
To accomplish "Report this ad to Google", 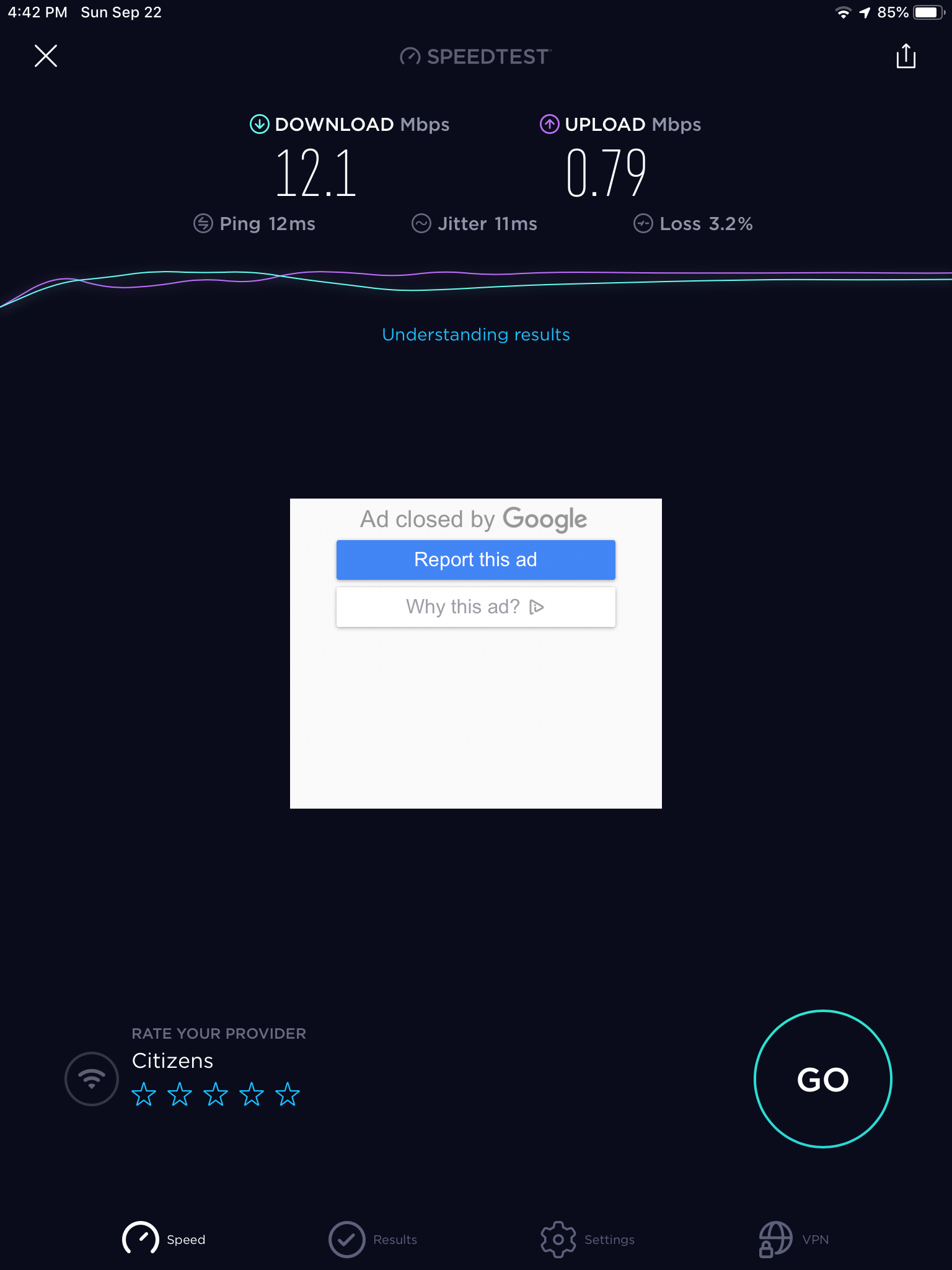I will click(476, 560).
